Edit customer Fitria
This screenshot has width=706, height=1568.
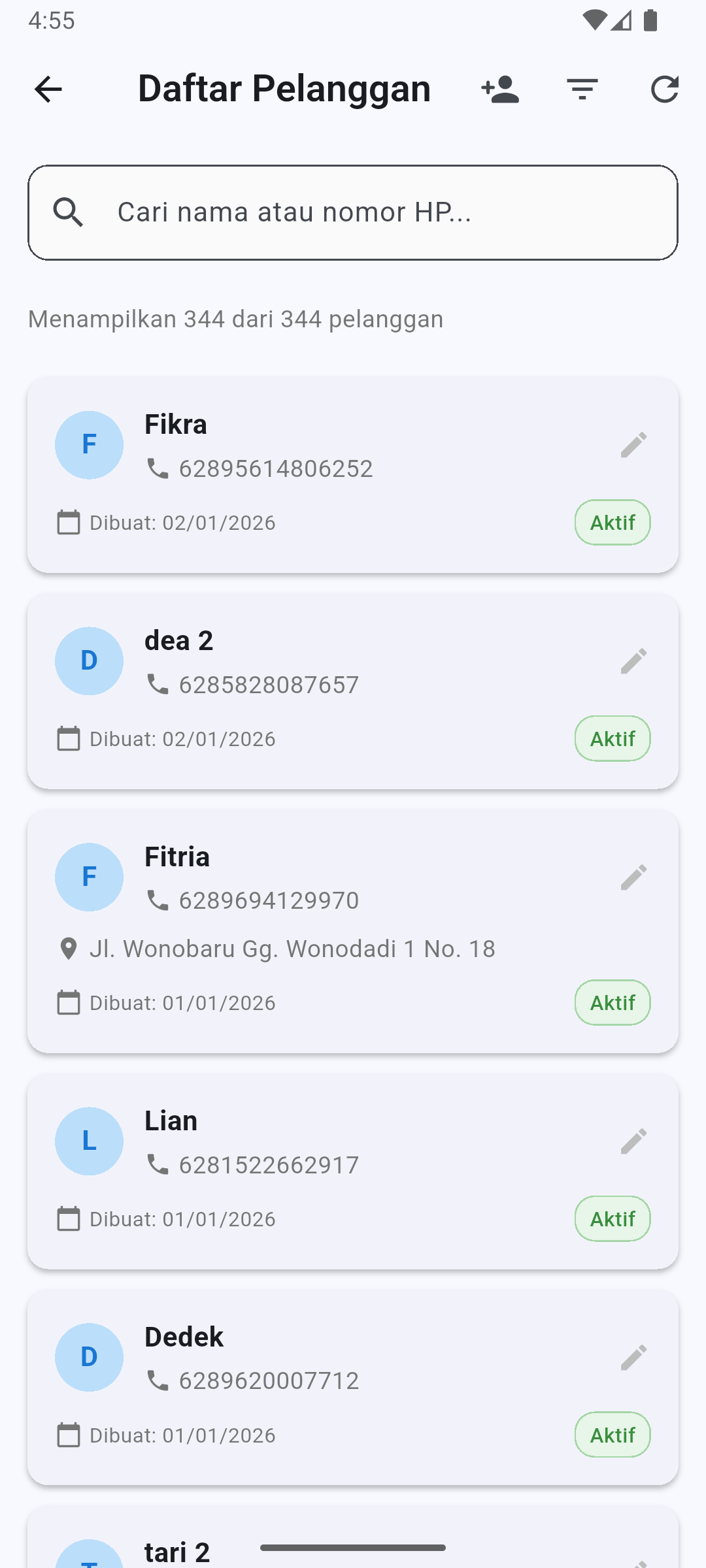pos(633,877)
